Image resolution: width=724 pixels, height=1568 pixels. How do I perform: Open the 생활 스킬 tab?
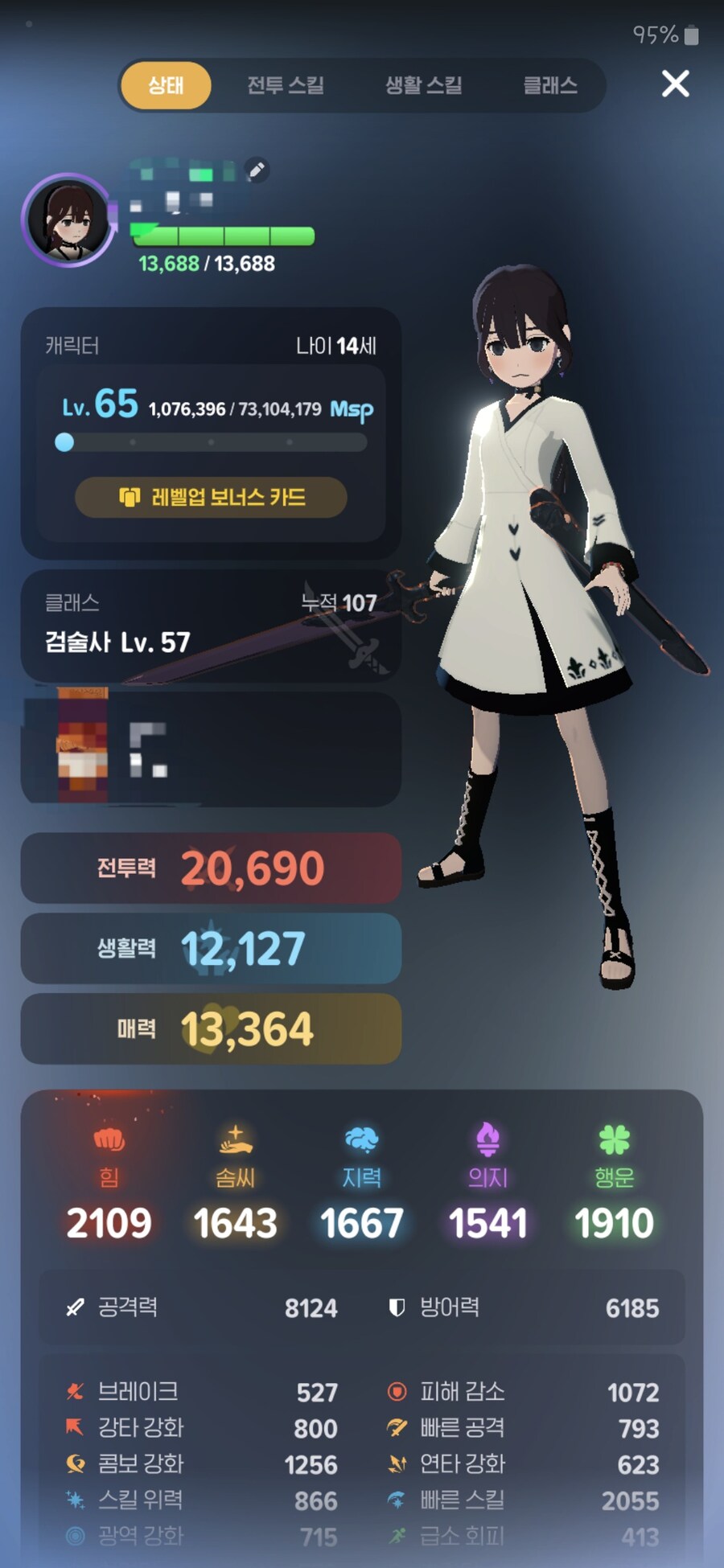[x=425, y=86]
